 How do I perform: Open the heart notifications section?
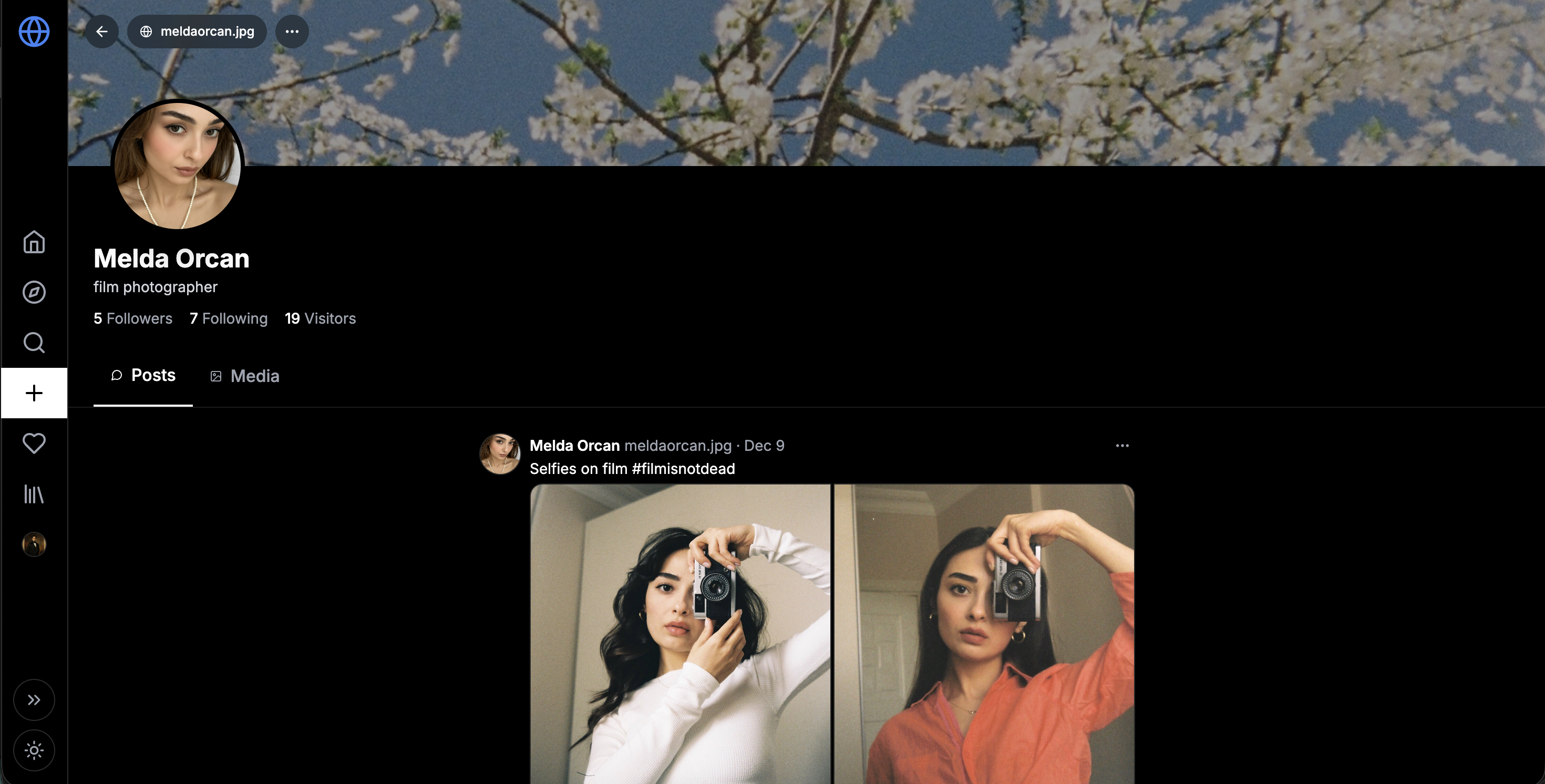coord(34,443)
